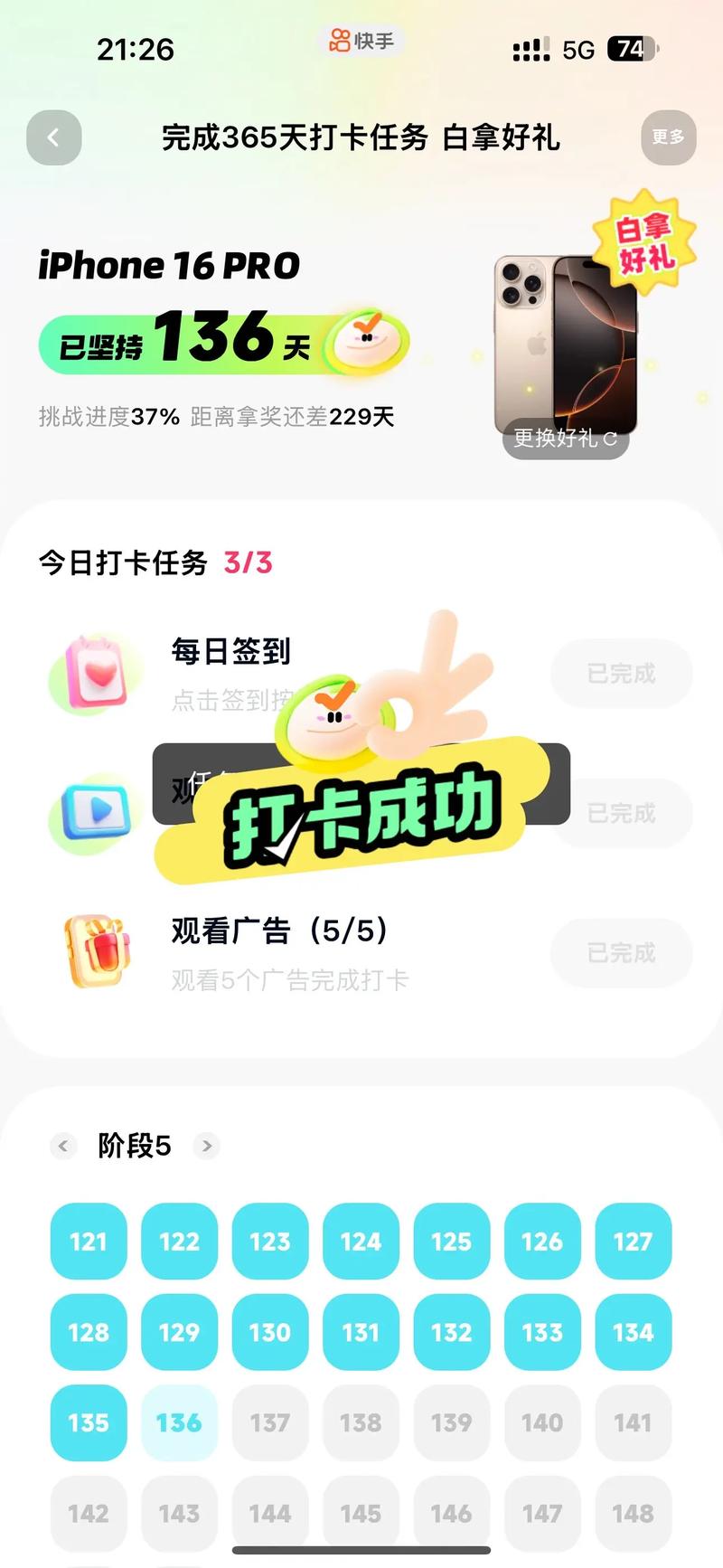
Task: Tap the 更换好礼 button on the prize
Action: [564, 438]
